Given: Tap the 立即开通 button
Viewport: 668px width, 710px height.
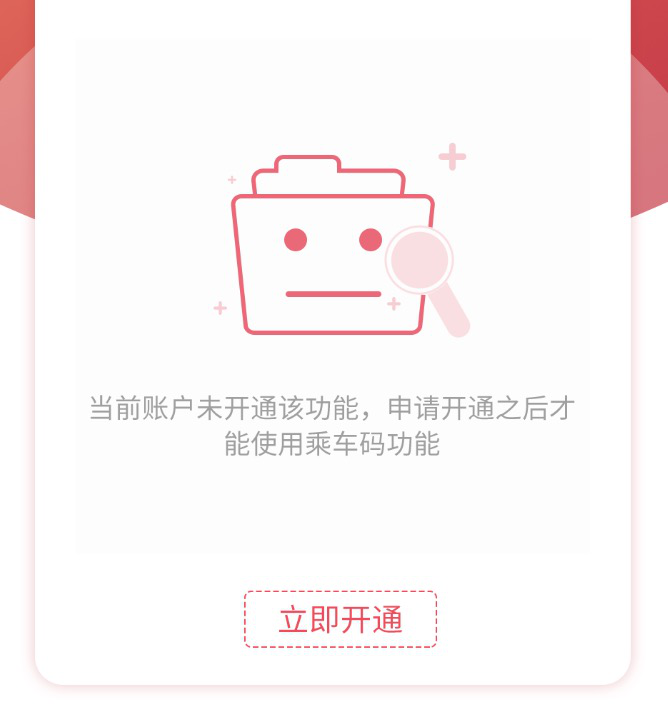Looking at the screenshot, I should coord(340,620).
